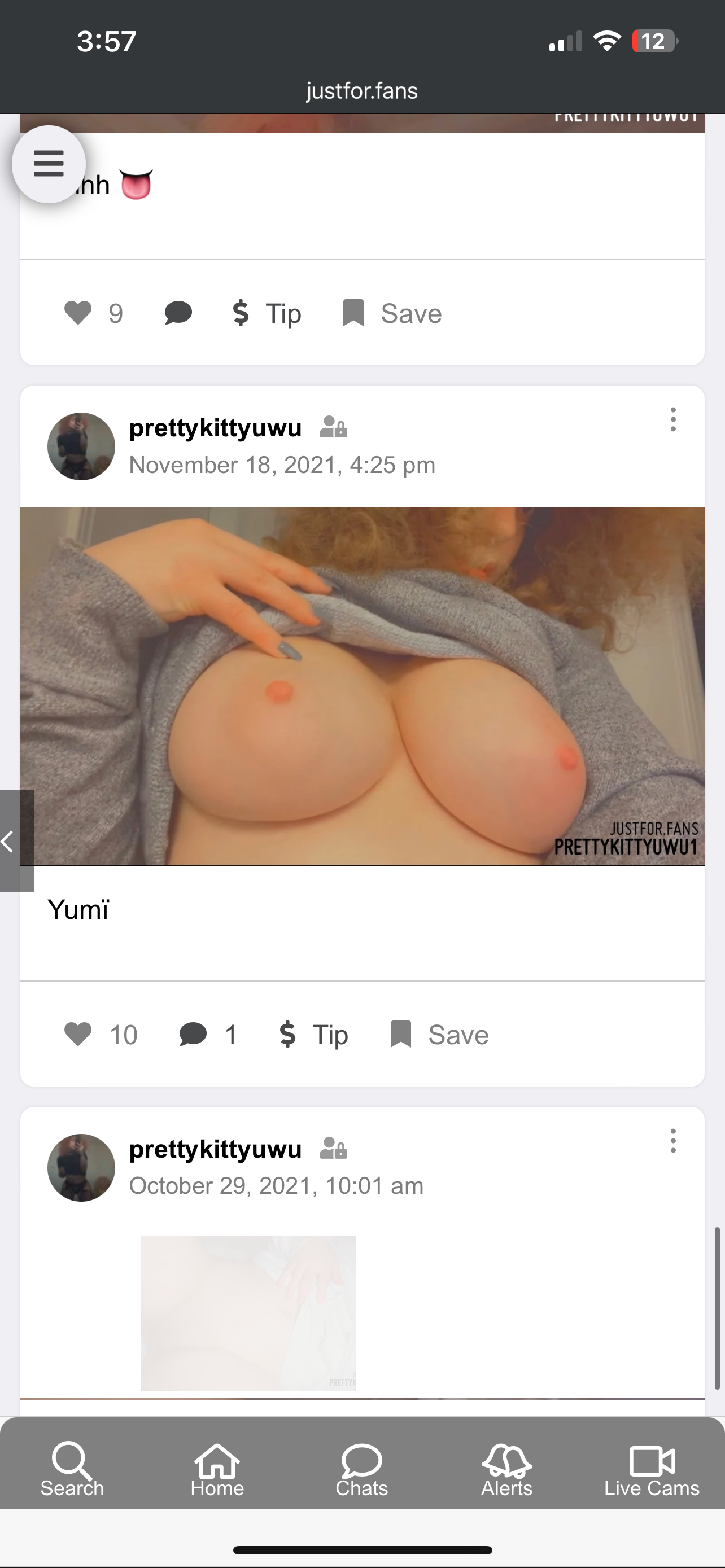Save the November 18, 2021 post
Image resolution: width=725 pixels, height=1568 pixels.
[439, 1034]
